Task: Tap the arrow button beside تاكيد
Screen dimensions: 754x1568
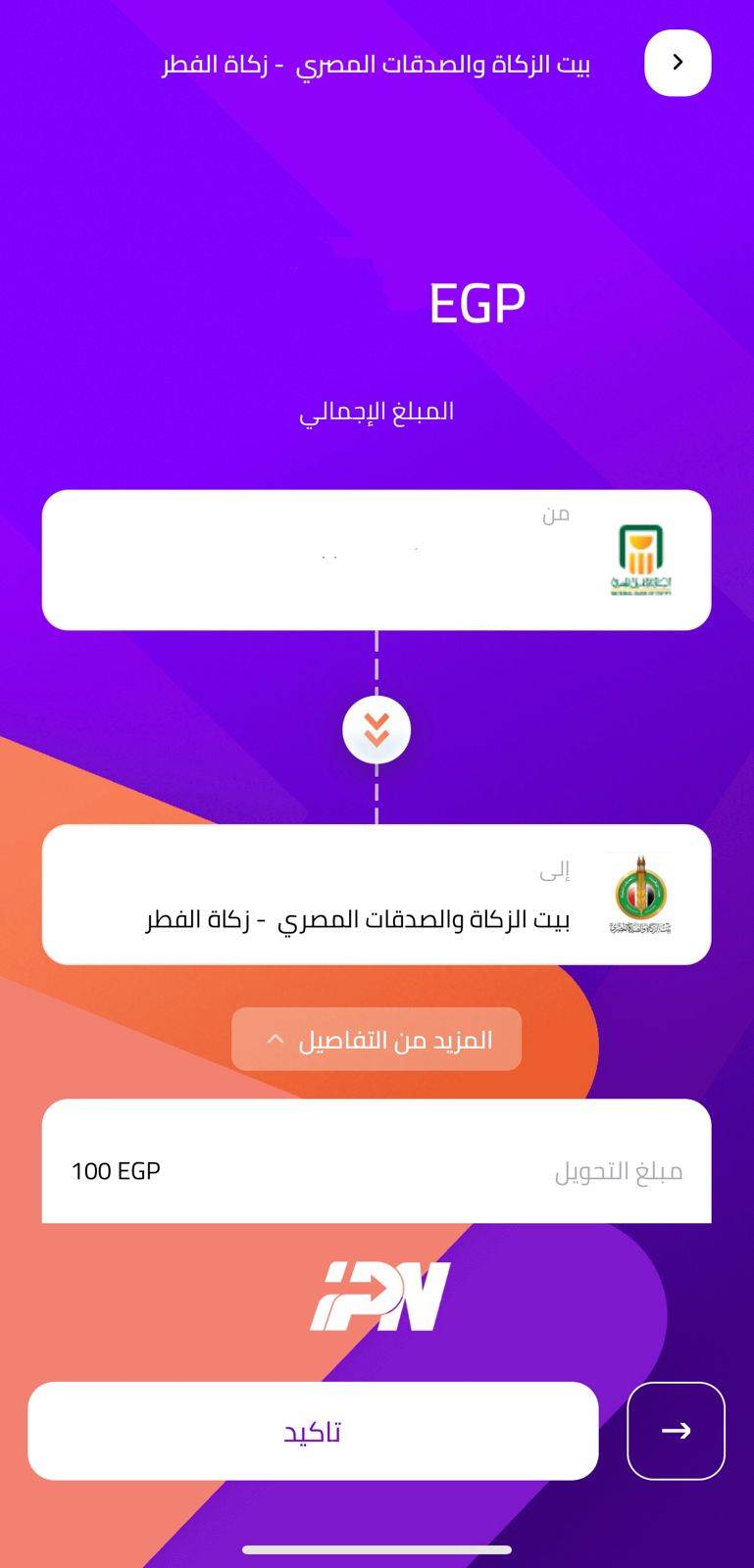Action: point(676,1431)
